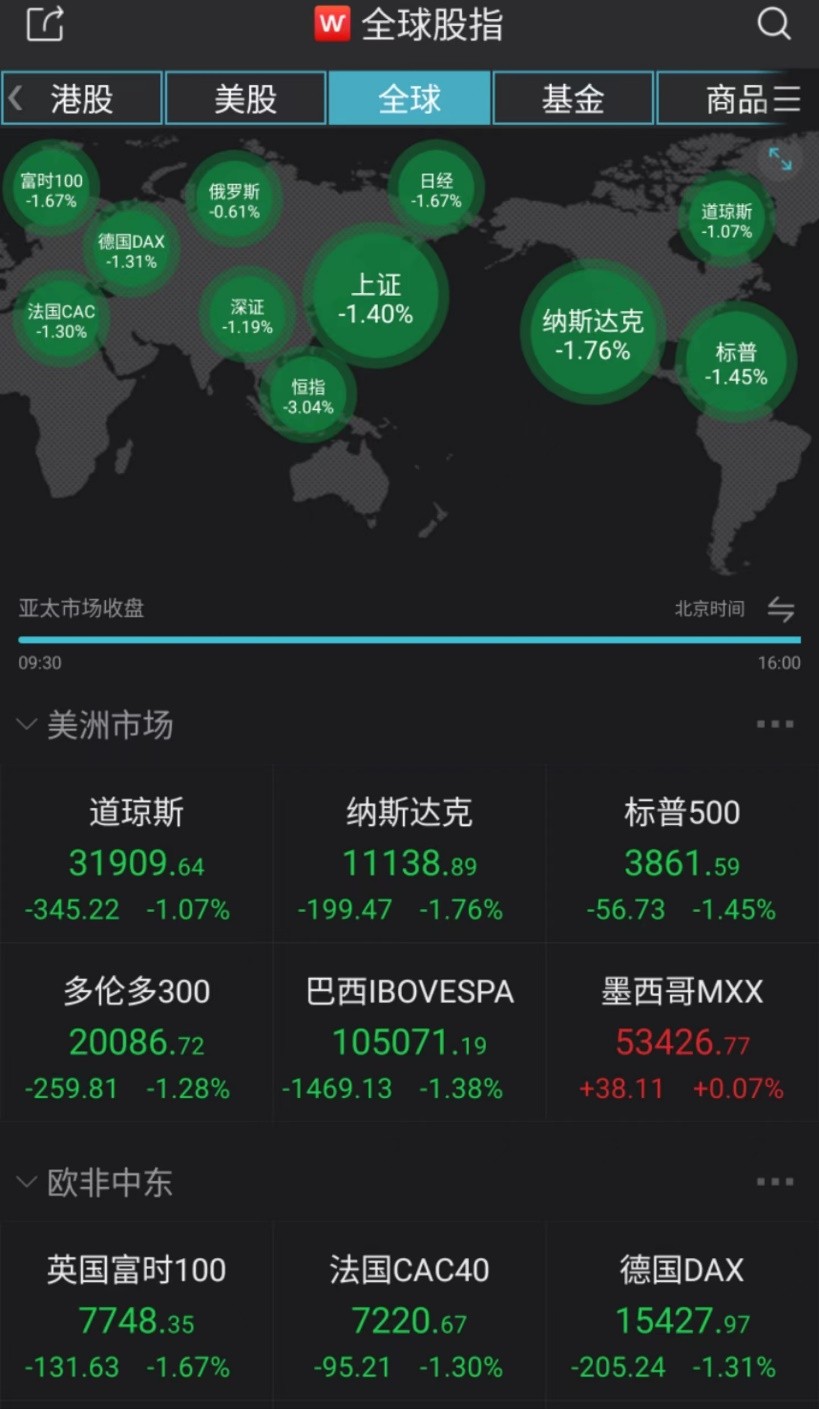
Task: Open the 德国DAX index card
Action: (683, 1310)
